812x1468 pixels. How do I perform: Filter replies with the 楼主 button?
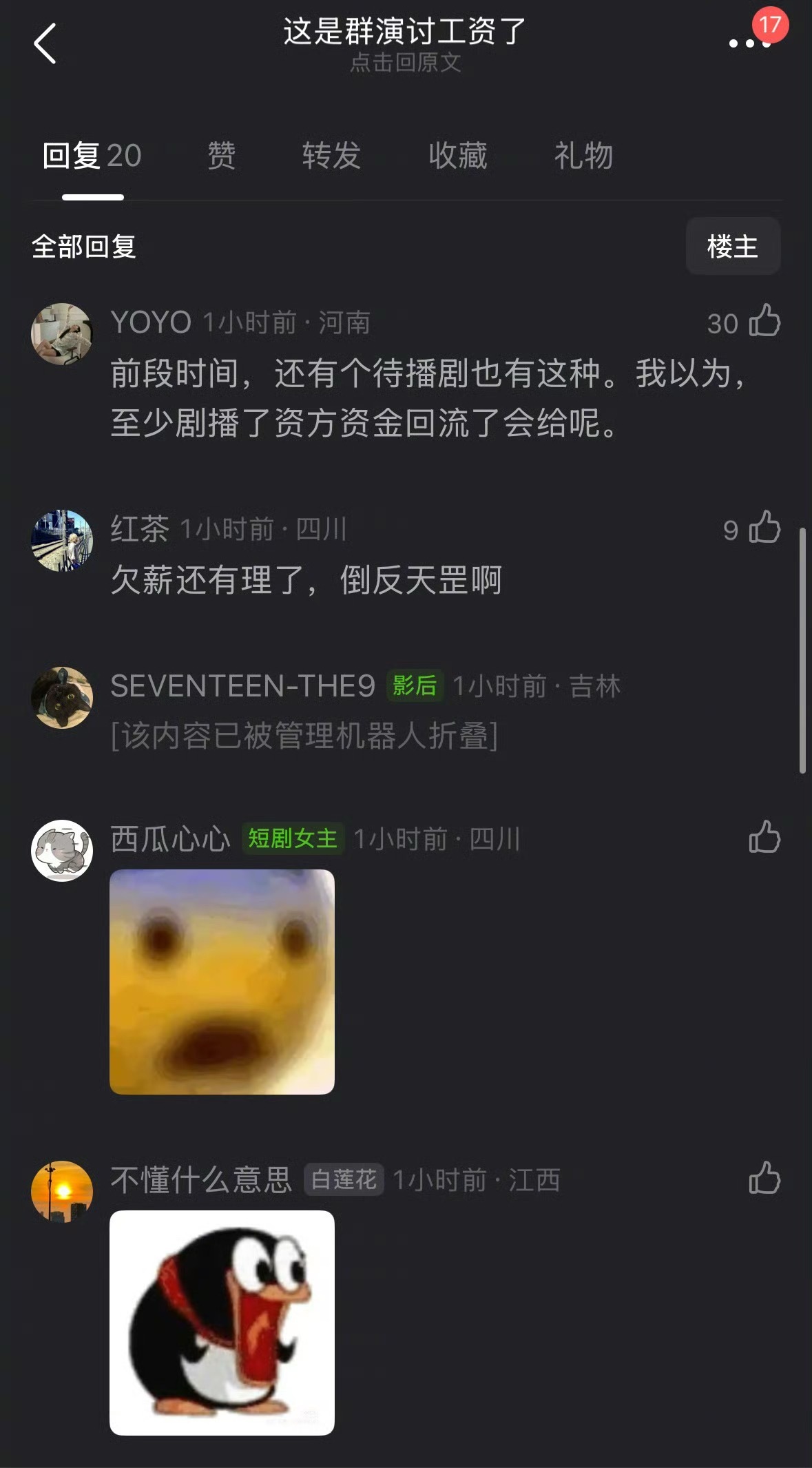(x=732, y=246)
